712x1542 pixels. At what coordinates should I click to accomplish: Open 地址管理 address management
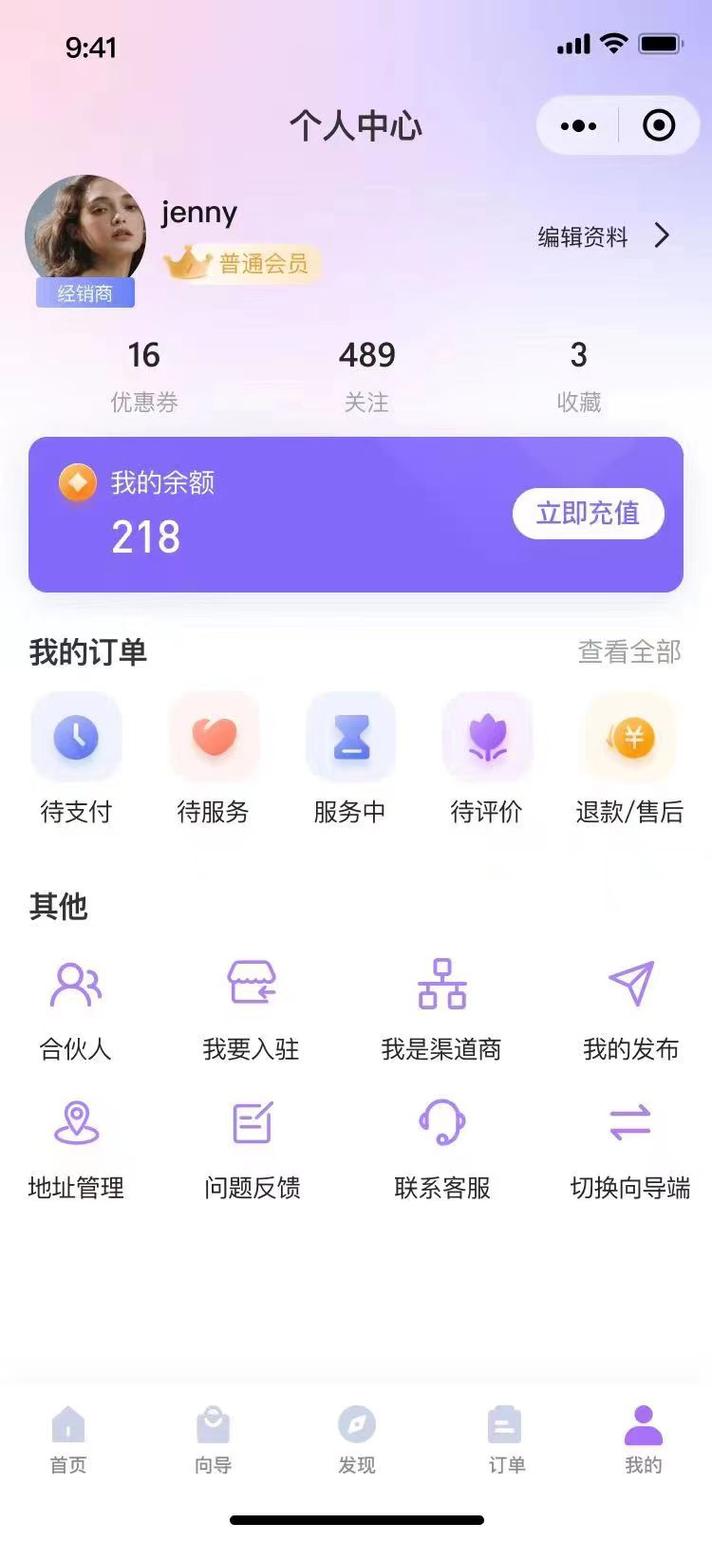point(76,1147)
